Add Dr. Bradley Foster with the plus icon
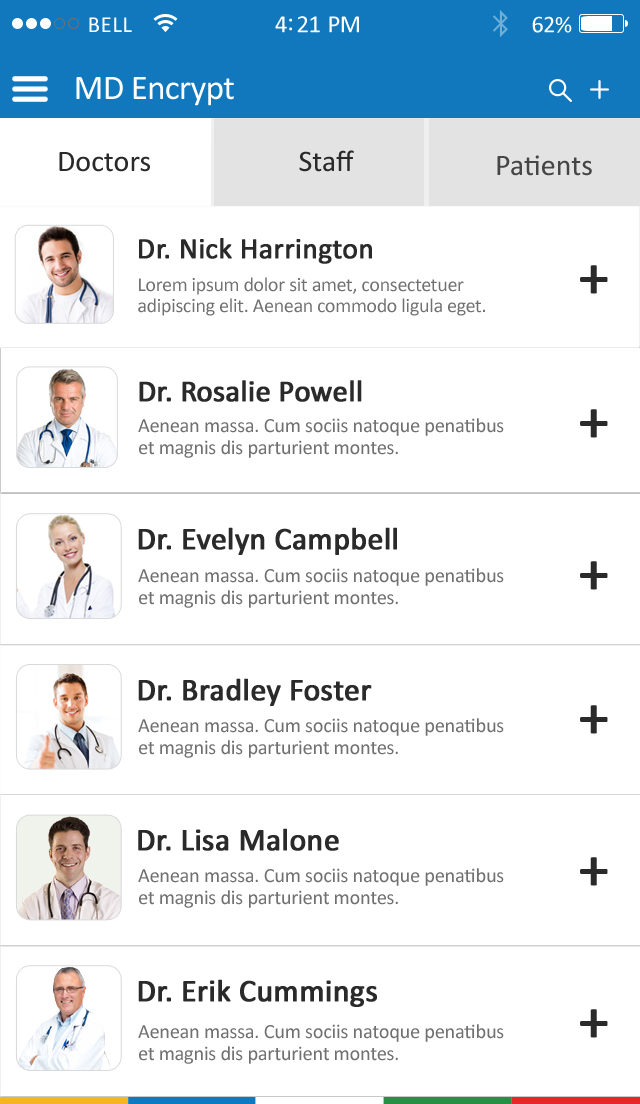 (593, 719)
